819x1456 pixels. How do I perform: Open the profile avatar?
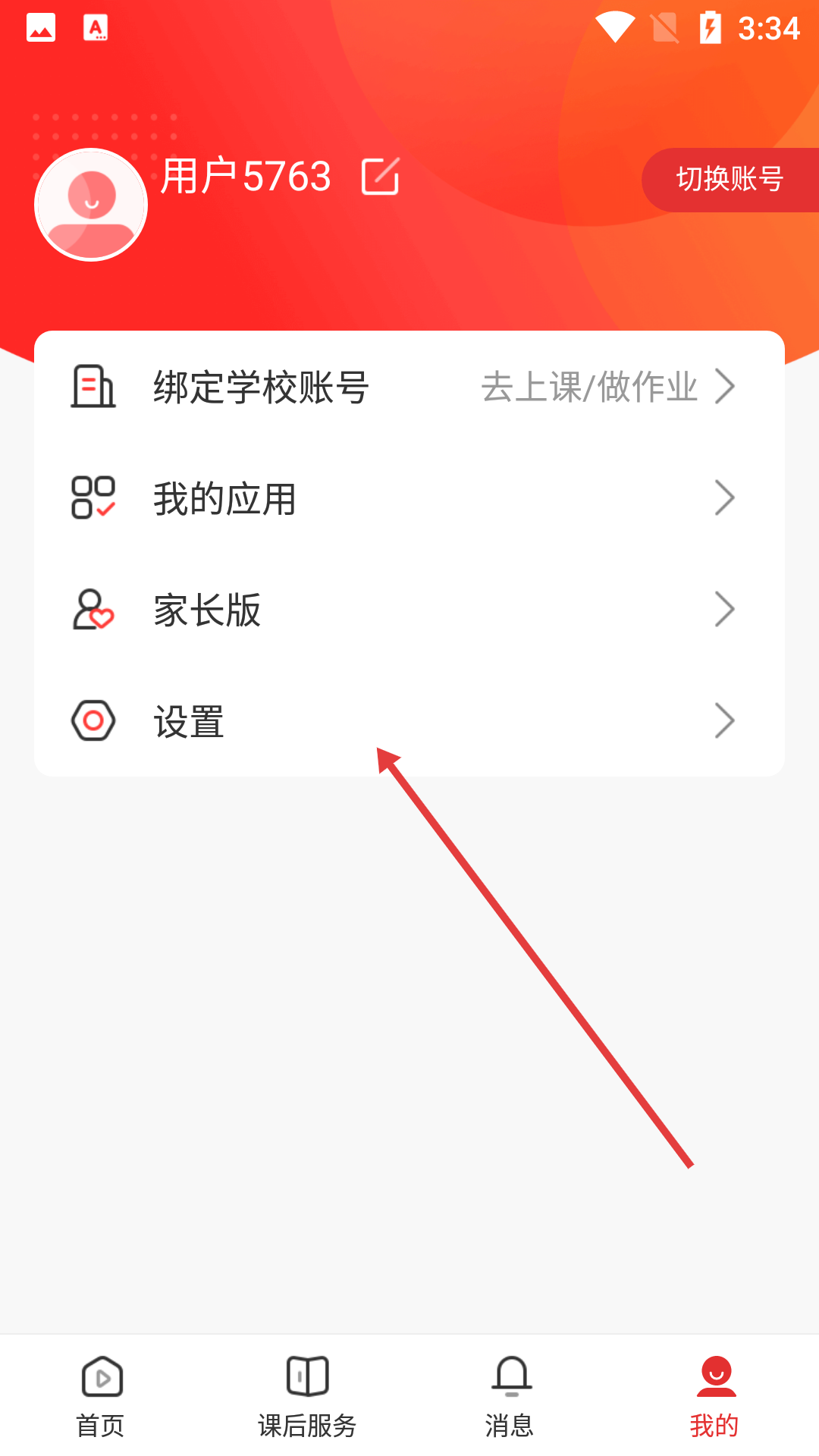pos(91,205)
